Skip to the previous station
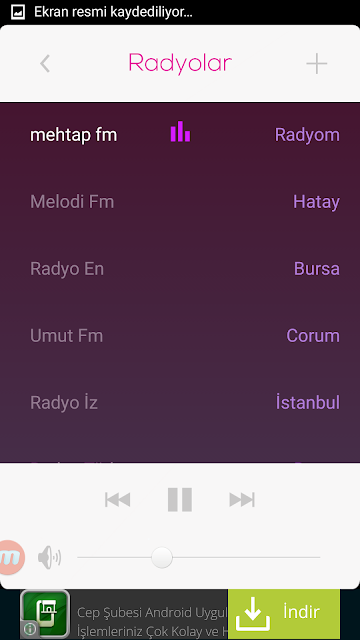 click(118, 500)
